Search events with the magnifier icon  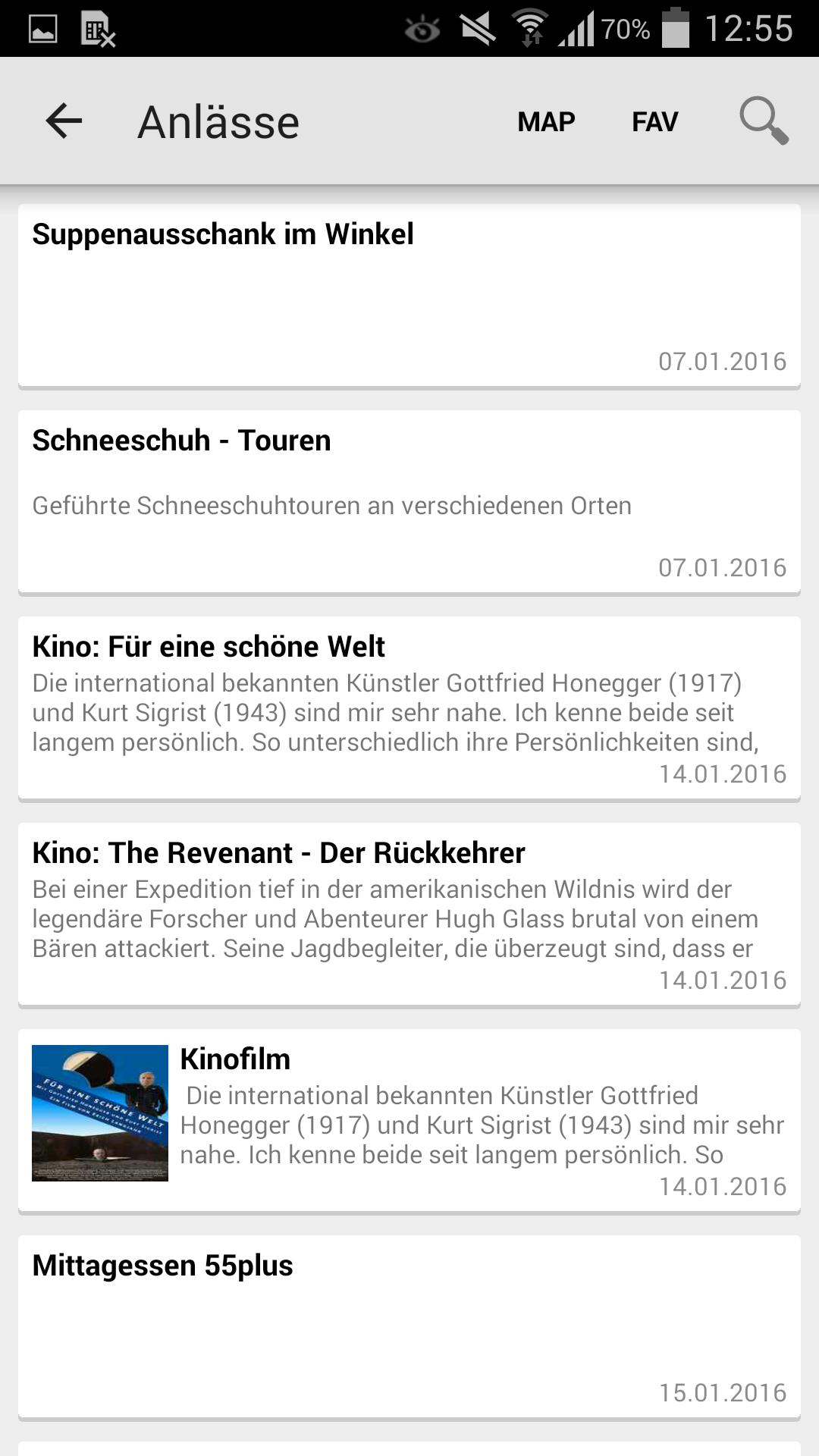click(x=764, y=121)
